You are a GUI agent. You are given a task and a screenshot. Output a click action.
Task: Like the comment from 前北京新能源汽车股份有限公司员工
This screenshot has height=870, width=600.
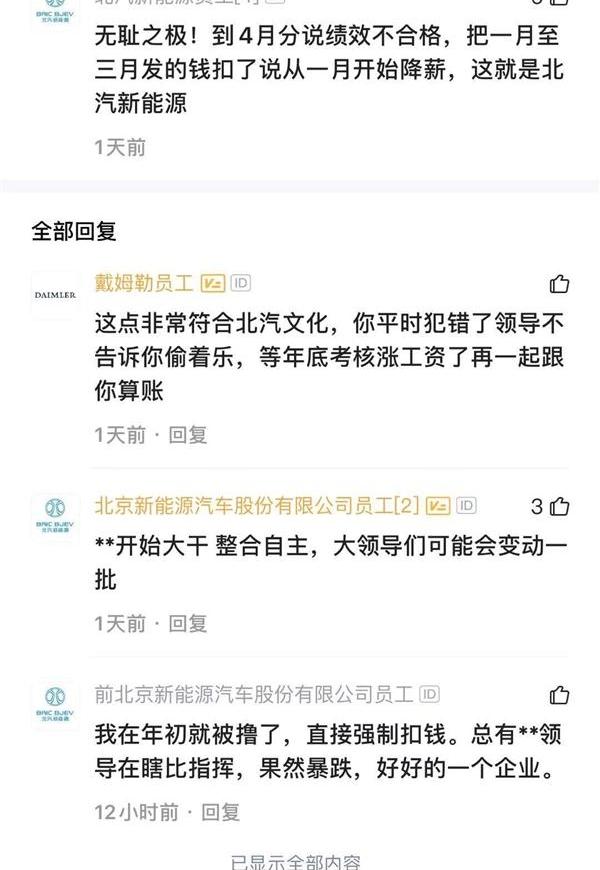(559, 695)
